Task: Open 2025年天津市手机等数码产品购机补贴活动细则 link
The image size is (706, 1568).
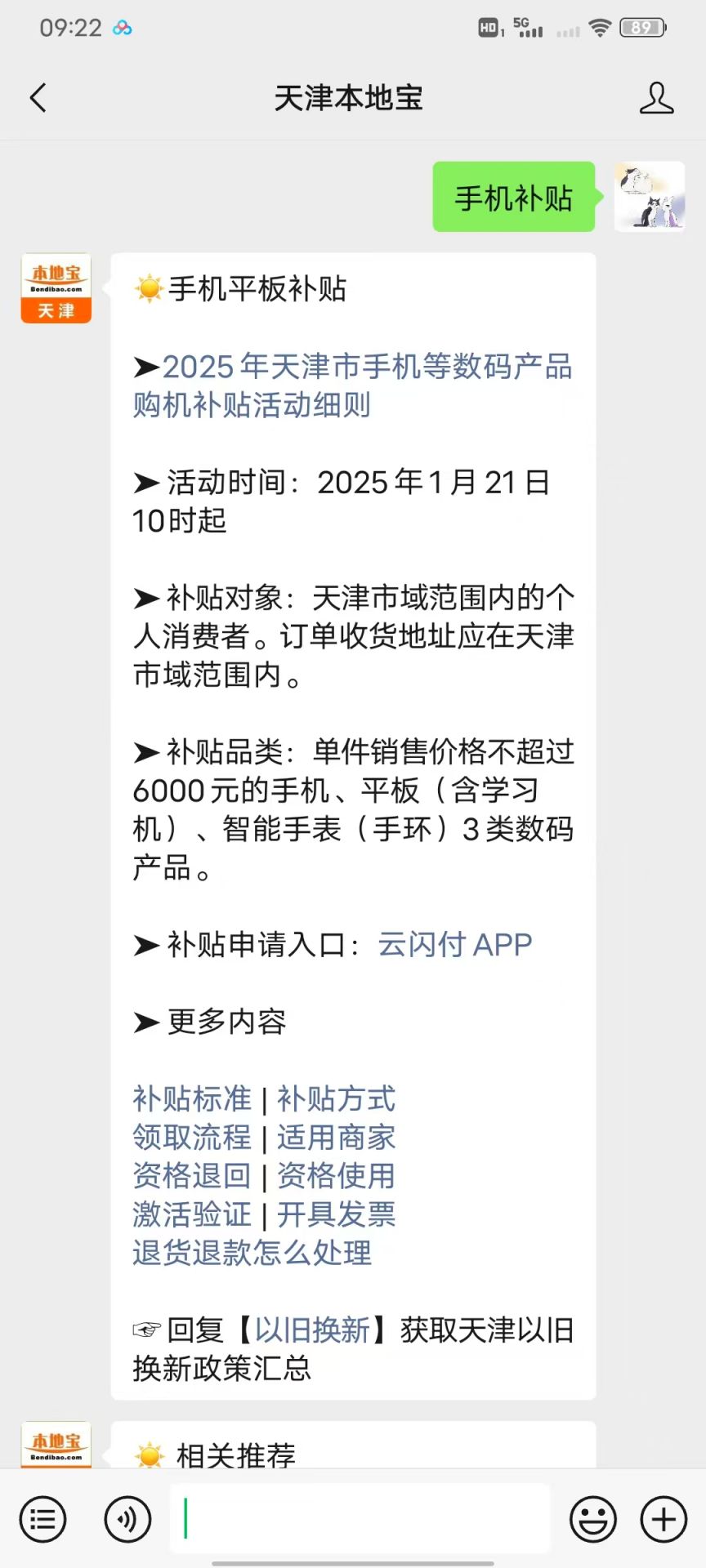Action: tap(353, 385)
